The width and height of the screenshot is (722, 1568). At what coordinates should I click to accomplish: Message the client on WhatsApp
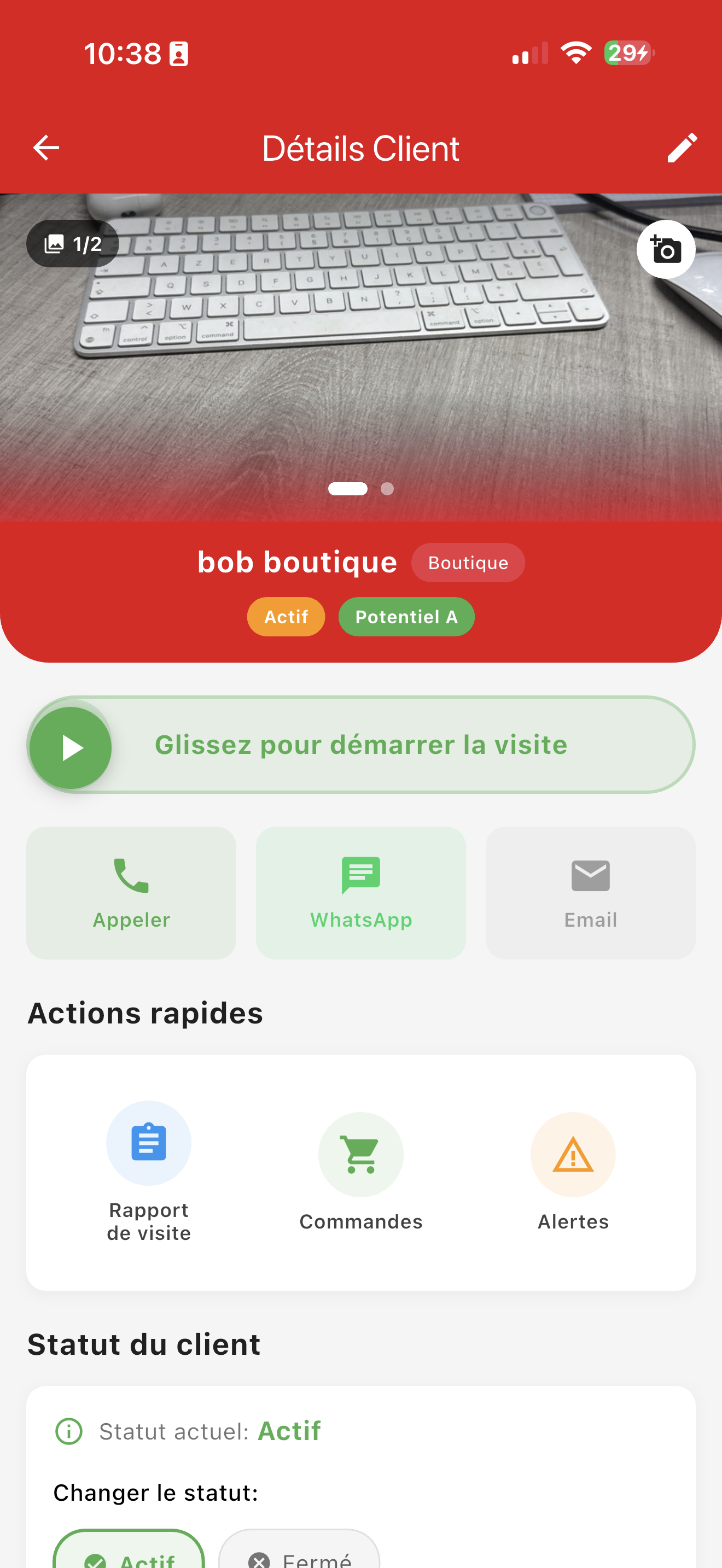pos(360,892)
